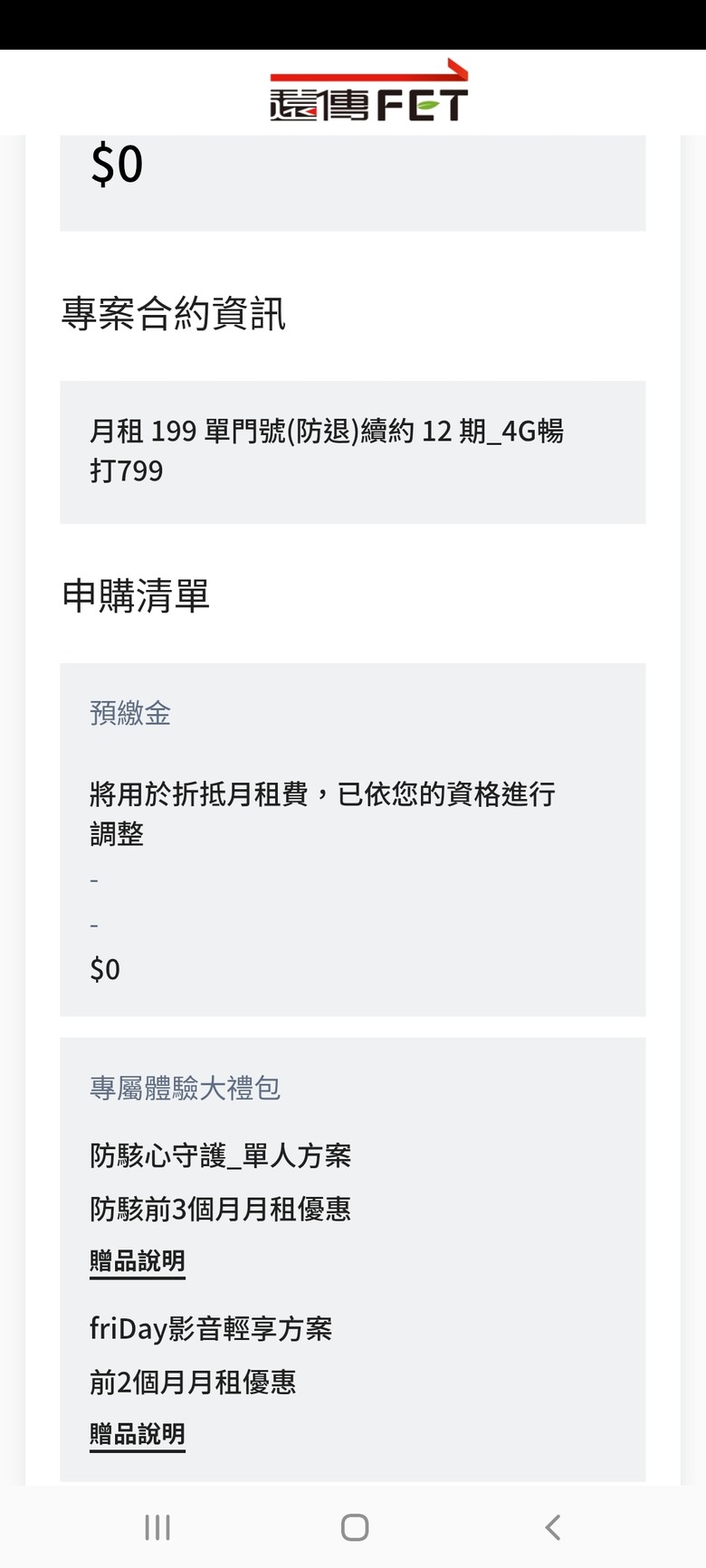This screenshot has height=1568, width=706.
Task: Tap the 防駭前3個月月租優惠 text
Action: [222, 1210]
